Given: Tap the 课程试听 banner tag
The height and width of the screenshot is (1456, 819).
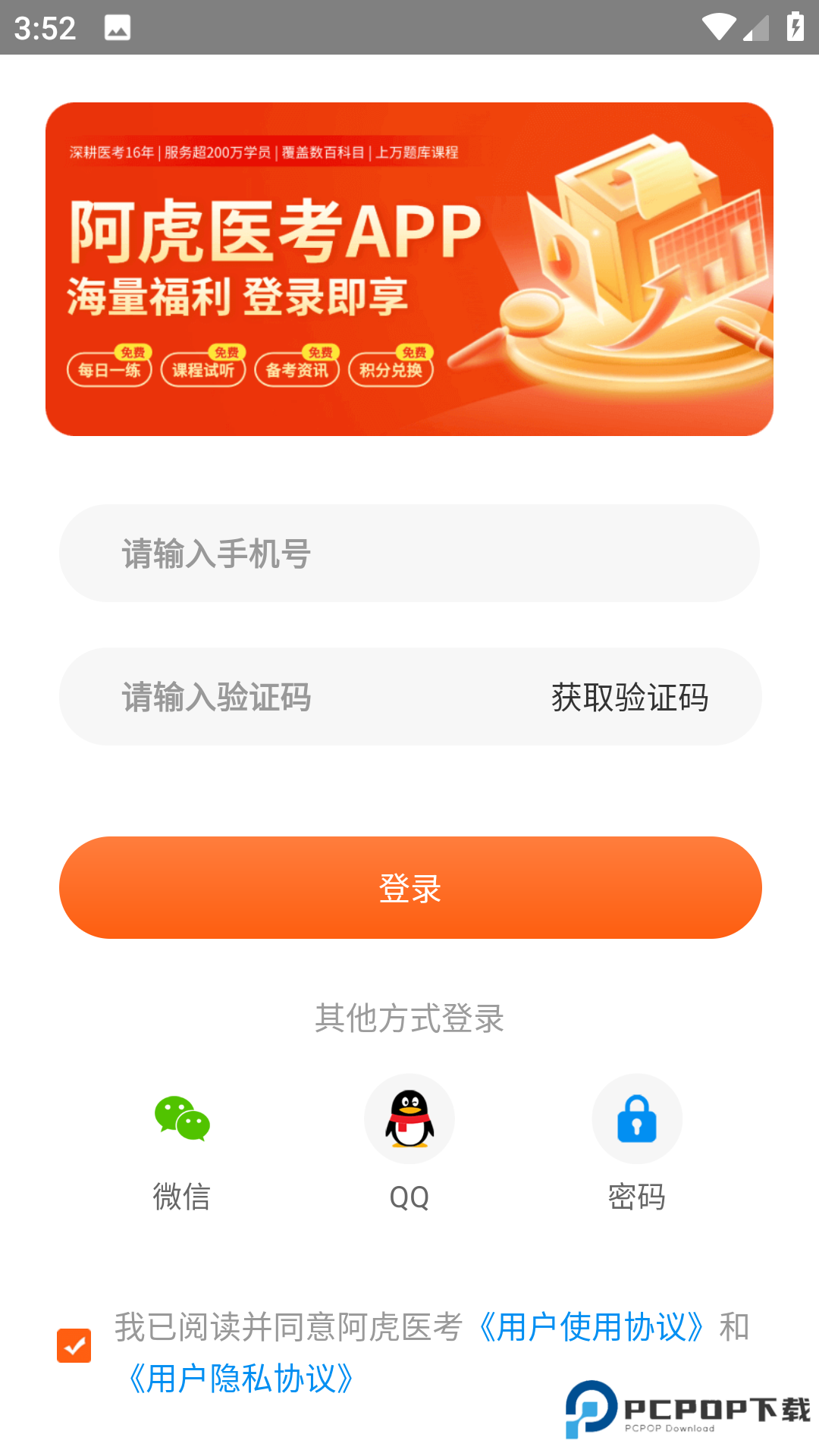Looking at the screenshot, I should click(204, 369).
